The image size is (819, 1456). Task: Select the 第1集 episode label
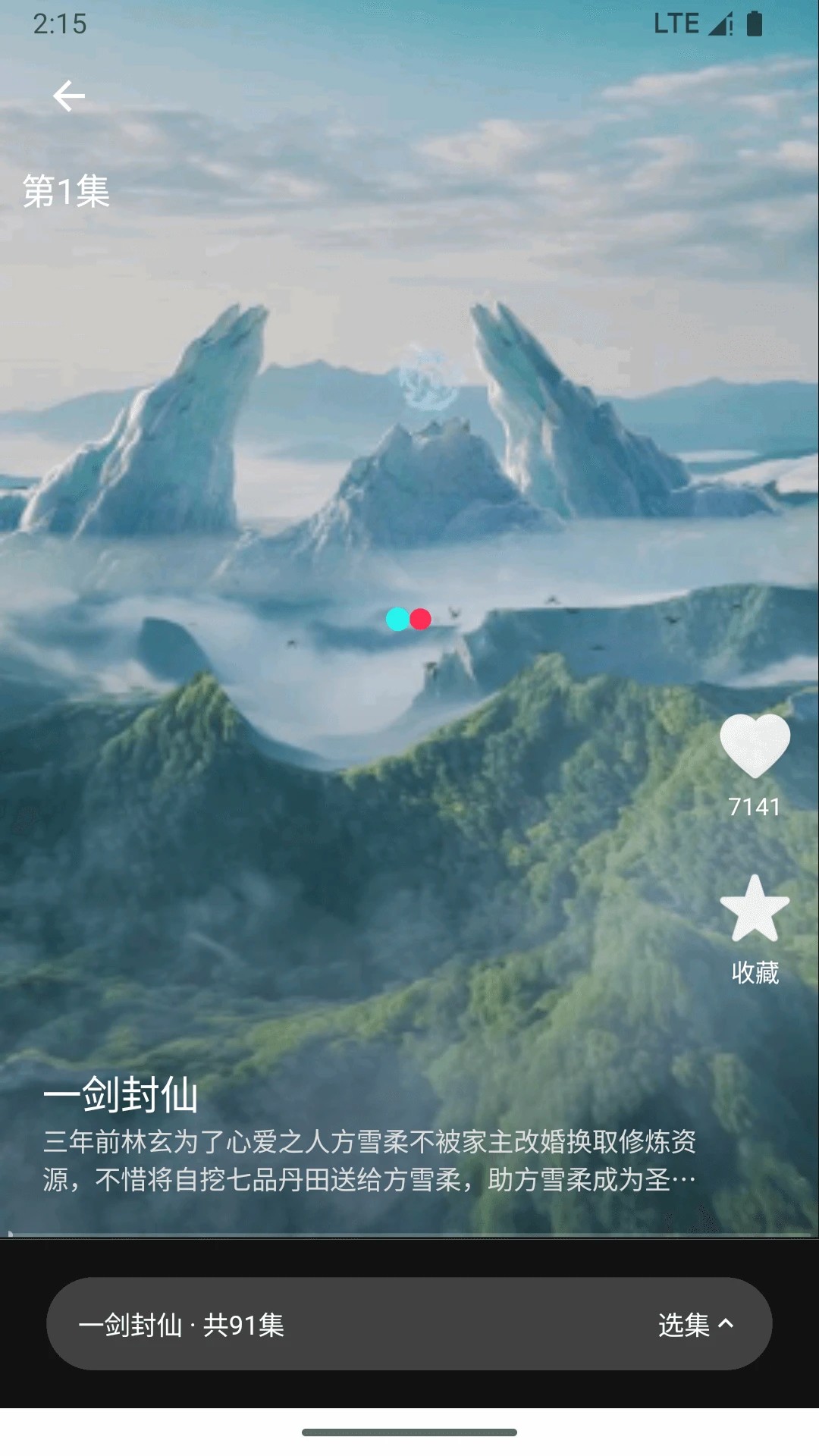pyautogui.click(x=64, y=192)
